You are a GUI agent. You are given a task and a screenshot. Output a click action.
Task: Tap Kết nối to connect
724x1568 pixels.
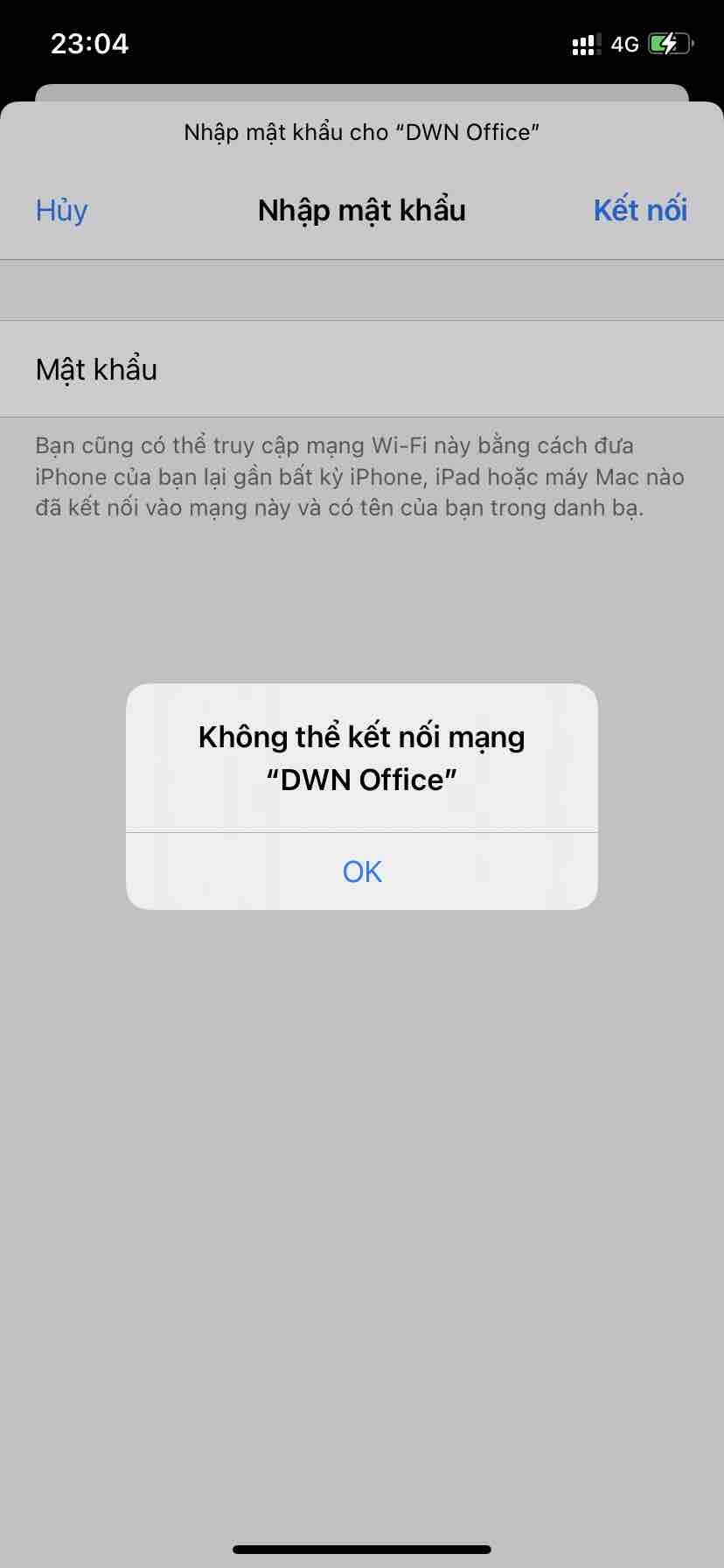click(640, 210)
